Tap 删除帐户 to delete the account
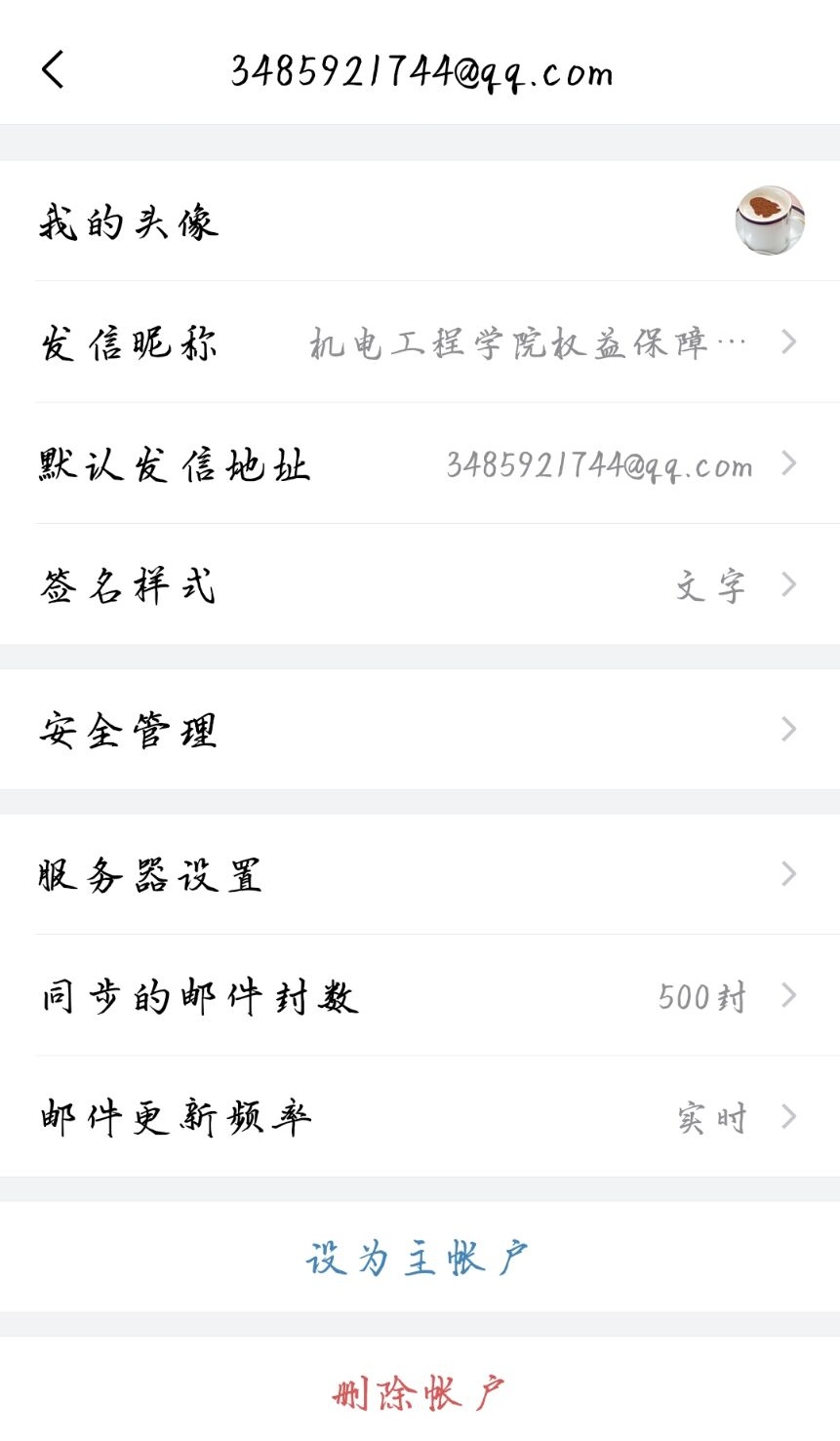This screenshot has height=1441, width=840. [x=418, y=1392]
